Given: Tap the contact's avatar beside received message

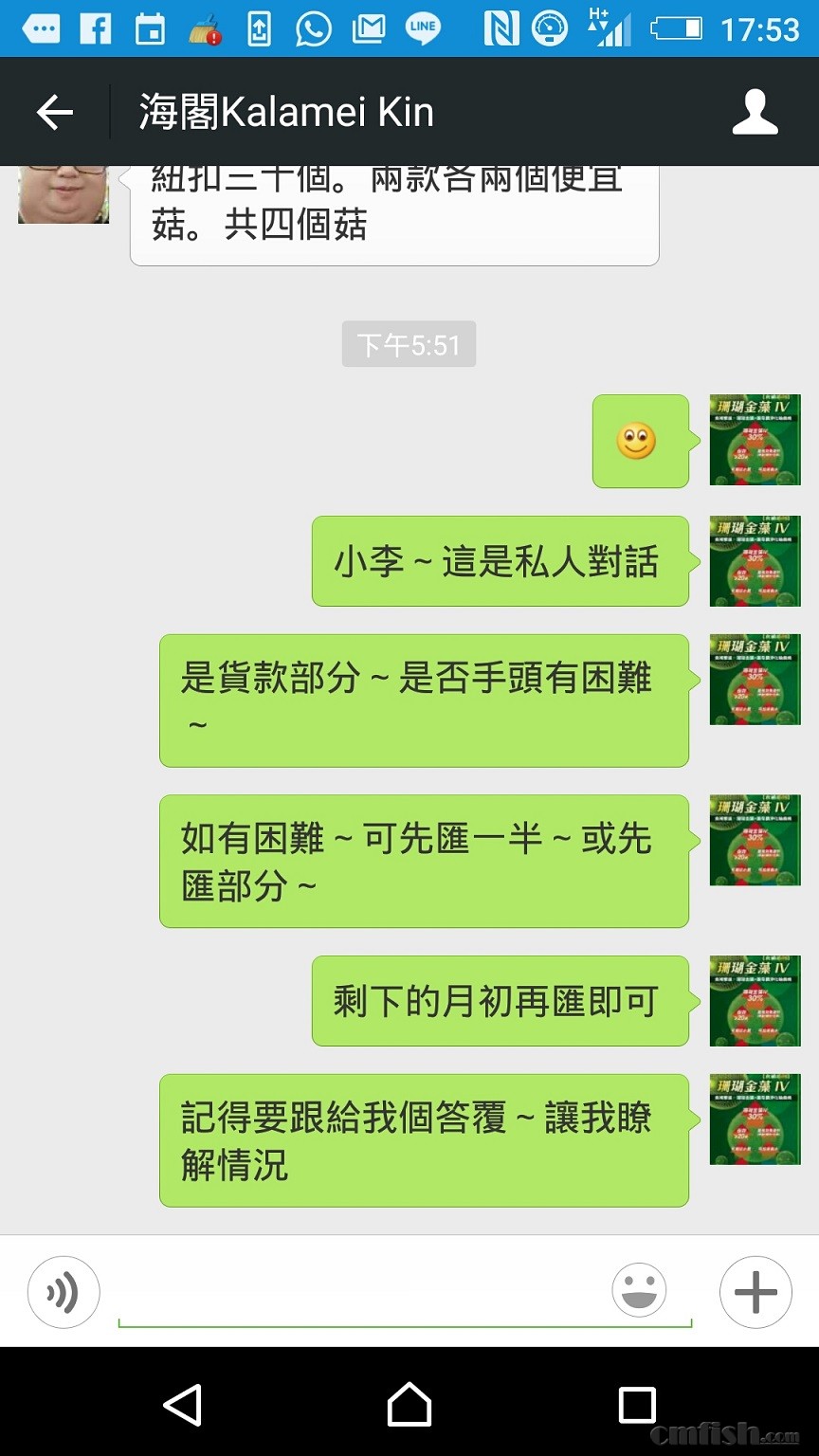Looking at the screenshot, I should pos(64,194).
